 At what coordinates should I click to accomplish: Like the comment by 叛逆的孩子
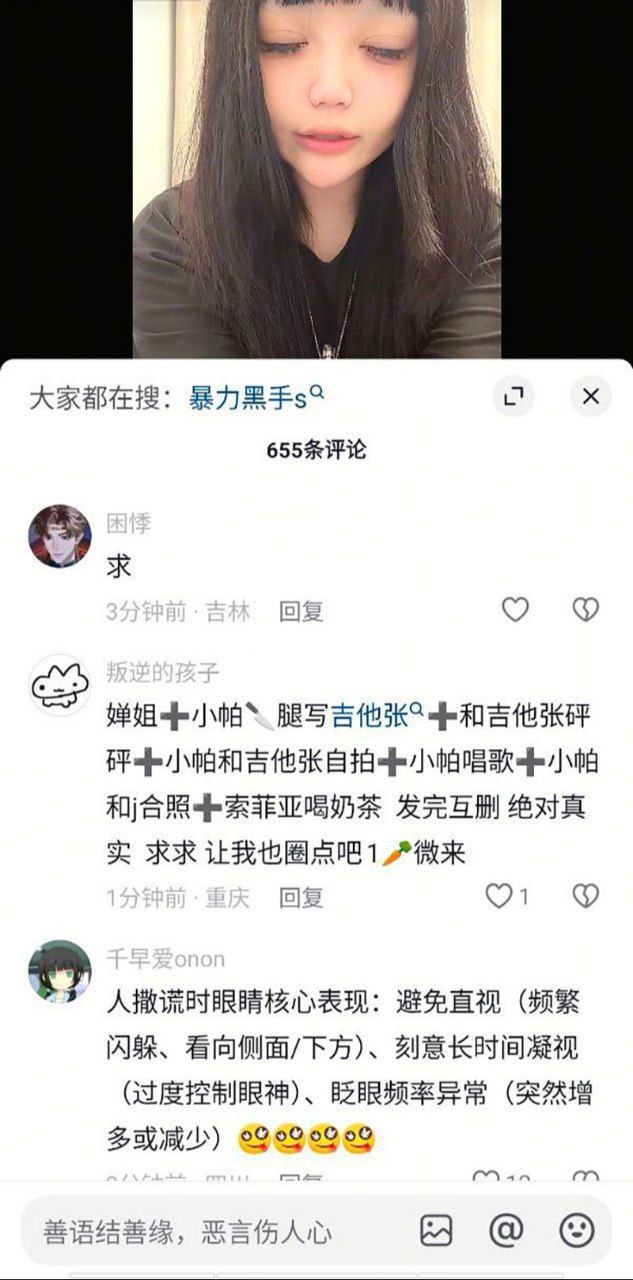(499, 895)
